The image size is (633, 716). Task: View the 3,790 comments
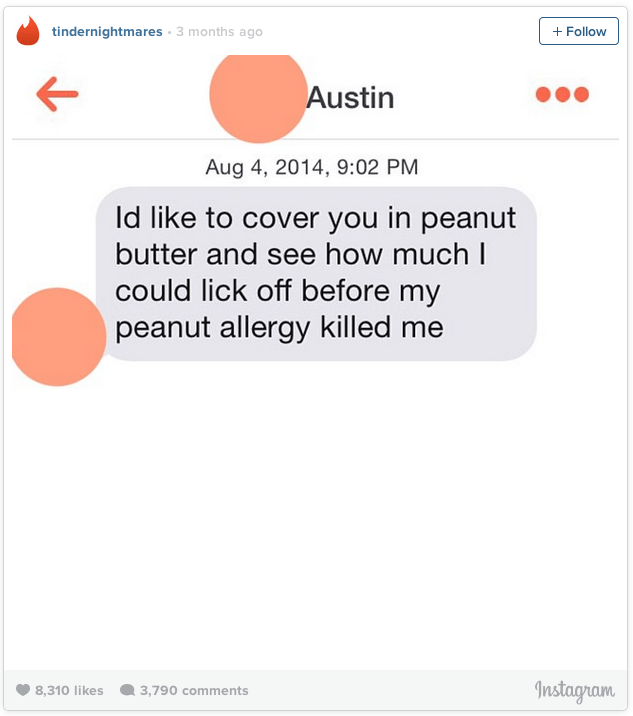pyautogui.click(x=185, y=690)
